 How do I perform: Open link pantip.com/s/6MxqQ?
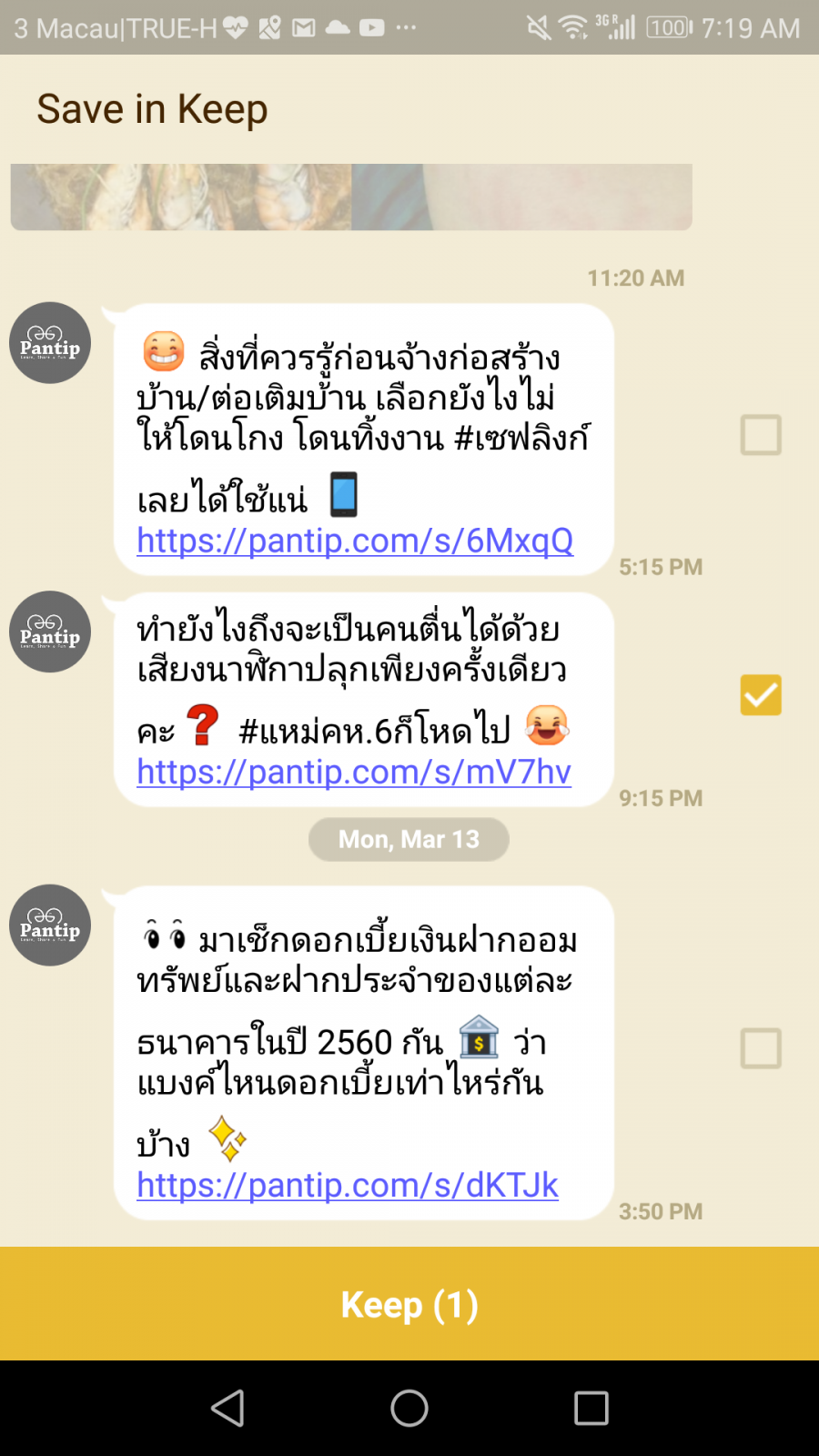click(x=355, y=541)
